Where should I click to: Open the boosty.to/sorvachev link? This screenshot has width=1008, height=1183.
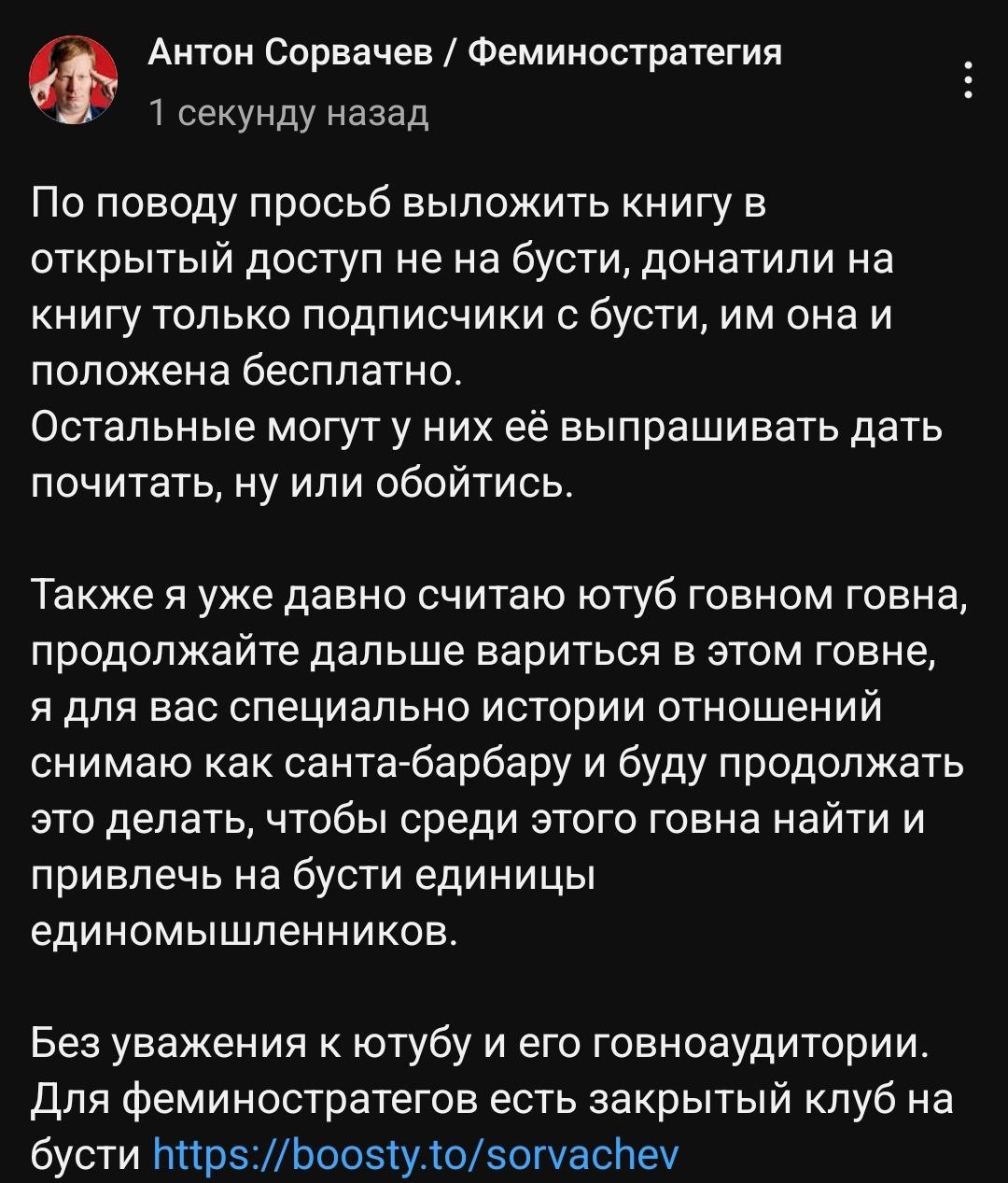pos(414,1155)
